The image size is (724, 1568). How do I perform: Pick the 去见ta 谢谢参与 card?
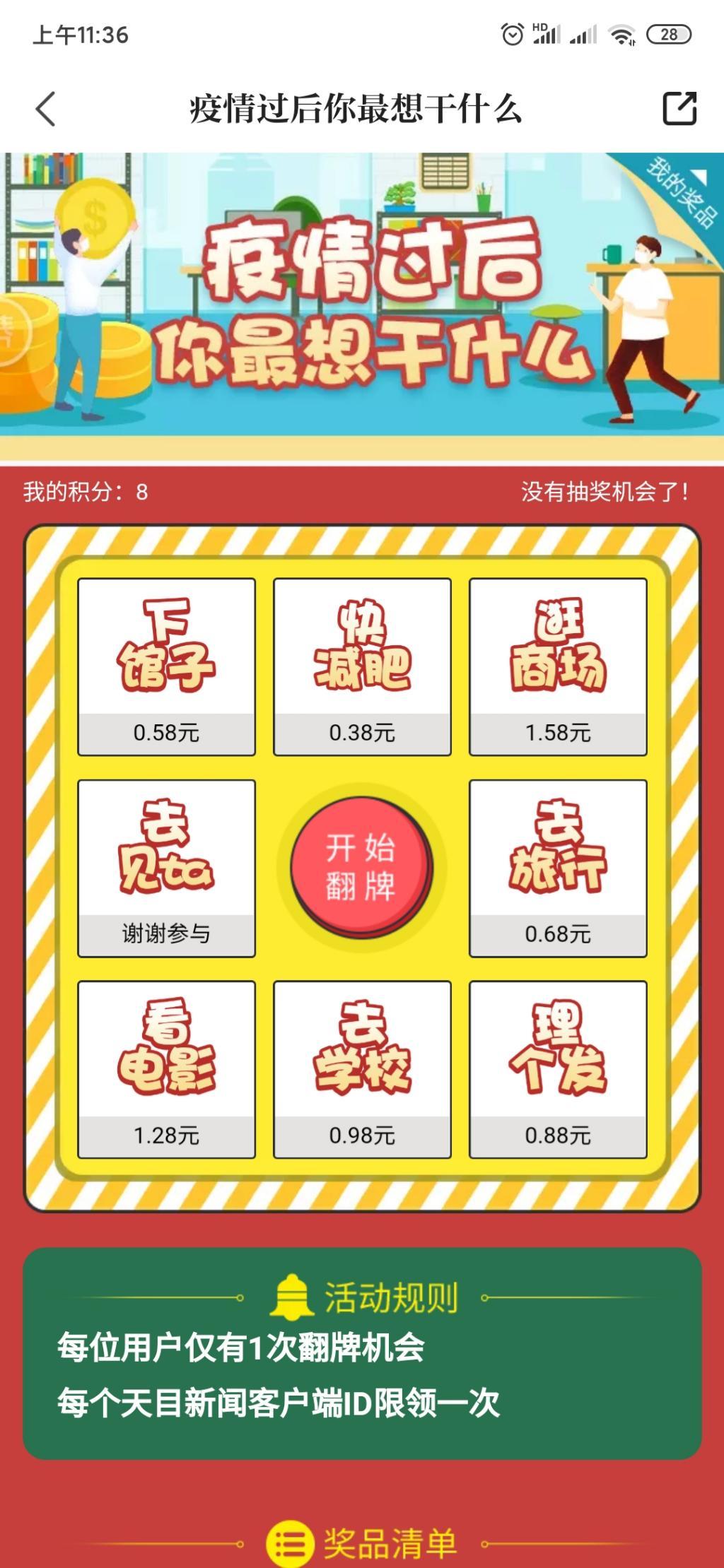coord(166,868)
